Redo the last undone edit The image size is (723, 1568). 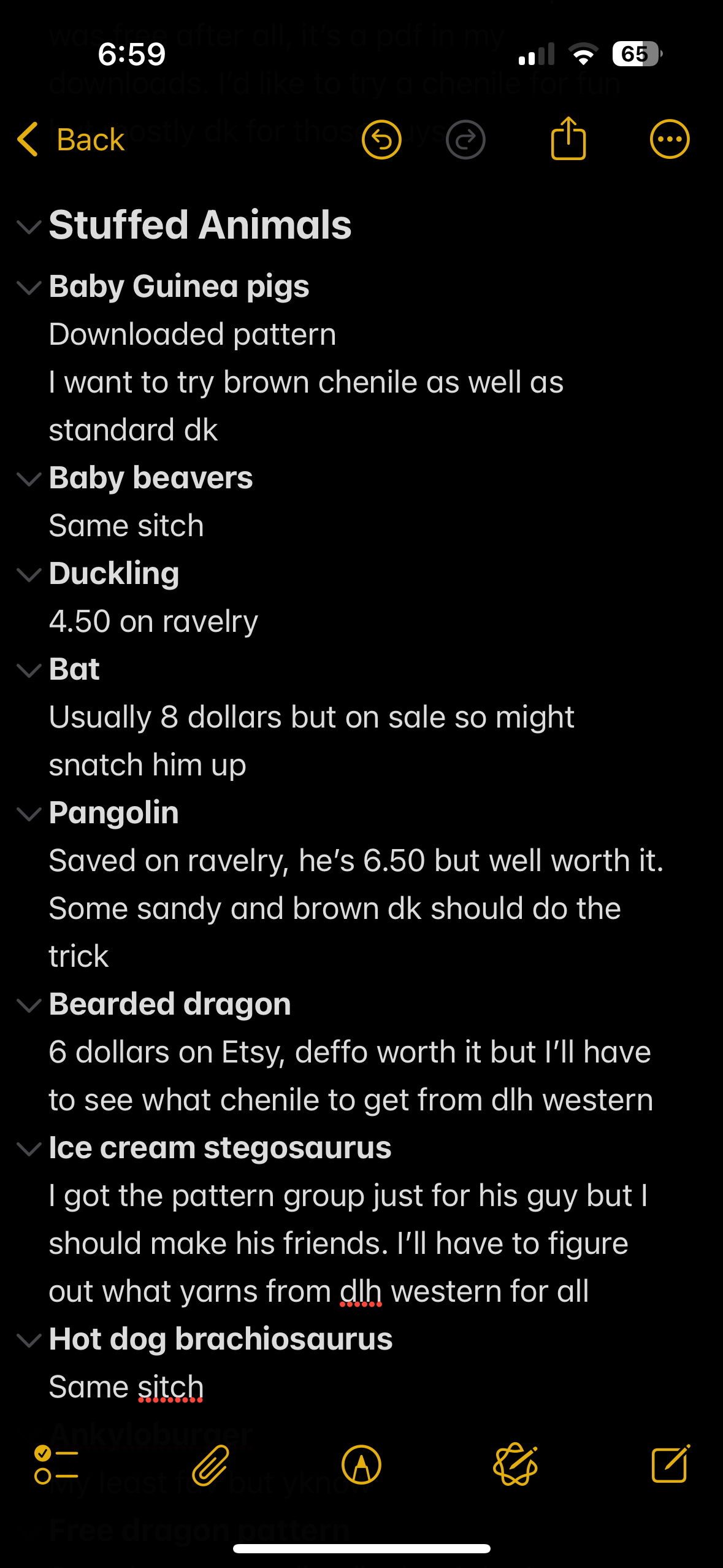(465, 140)
